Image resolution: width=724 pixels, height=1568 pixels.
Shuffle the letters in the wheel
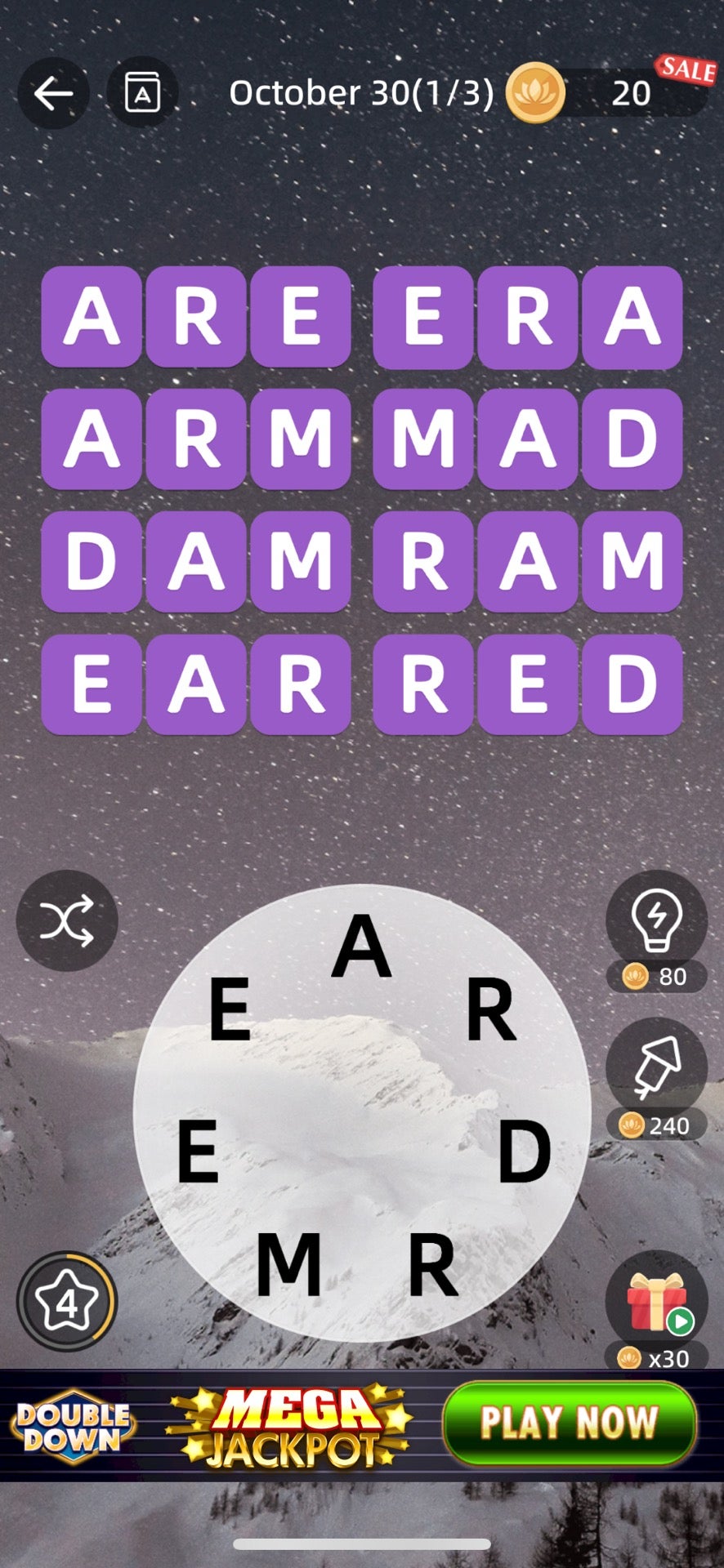pyautogui.click(x=67, y=921)
